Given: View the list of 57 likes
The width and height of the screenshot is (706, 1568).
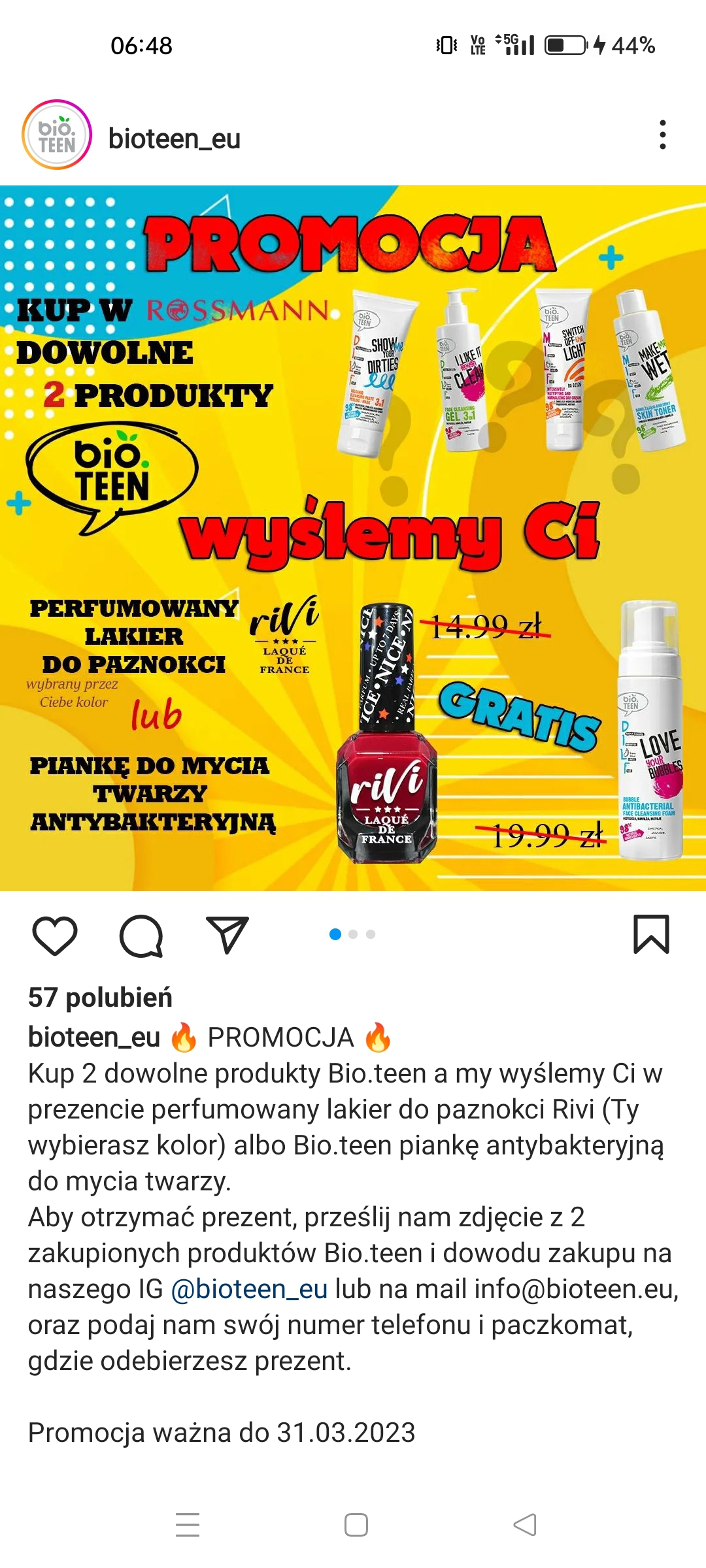Looking at the screenshot, I should (100, 998).
